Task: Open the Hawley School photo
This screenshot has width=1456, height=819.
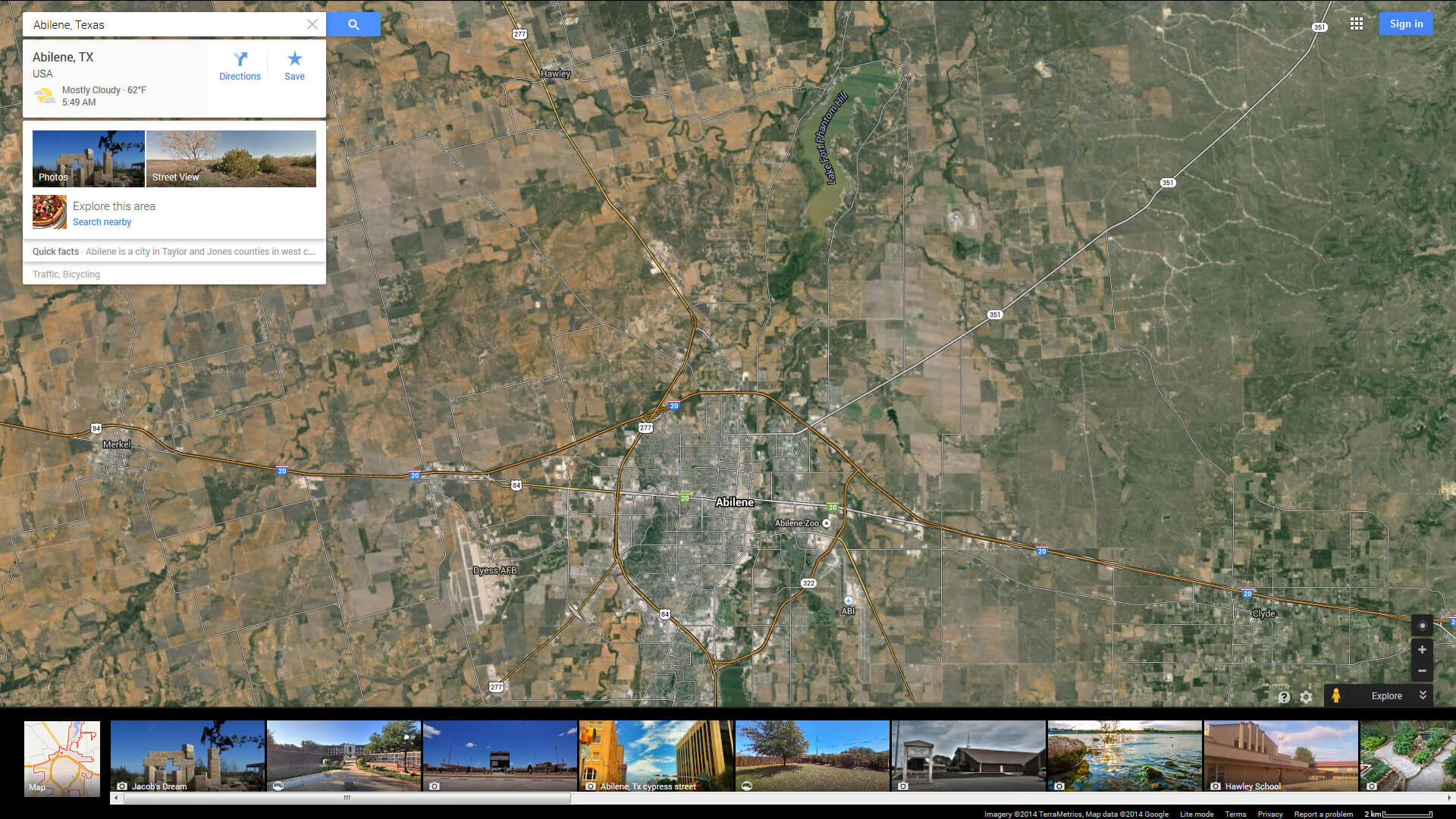Action: [1281, 756]
